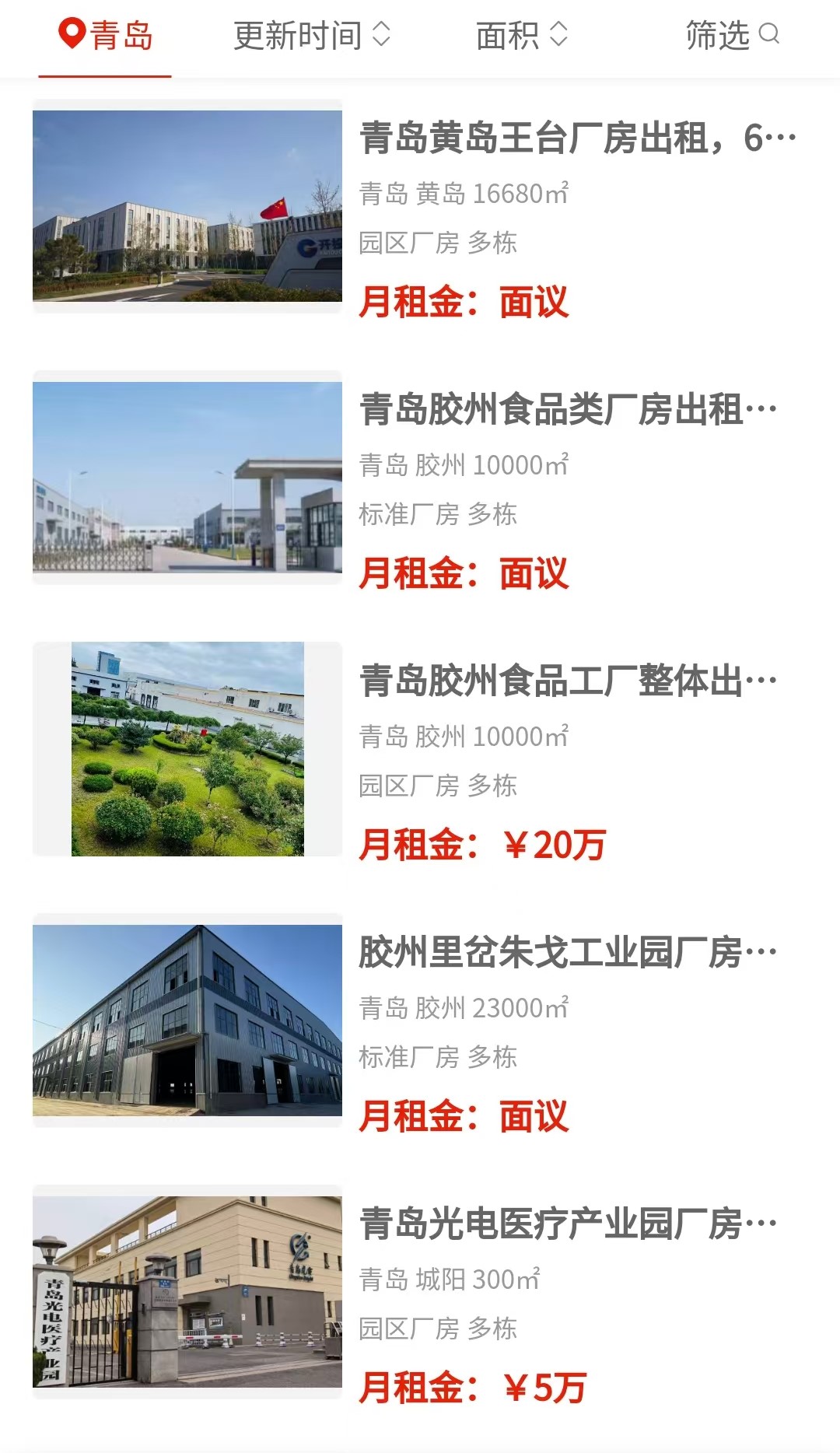
Task: Open the 筛选 filter options
Action: point(731,36)
